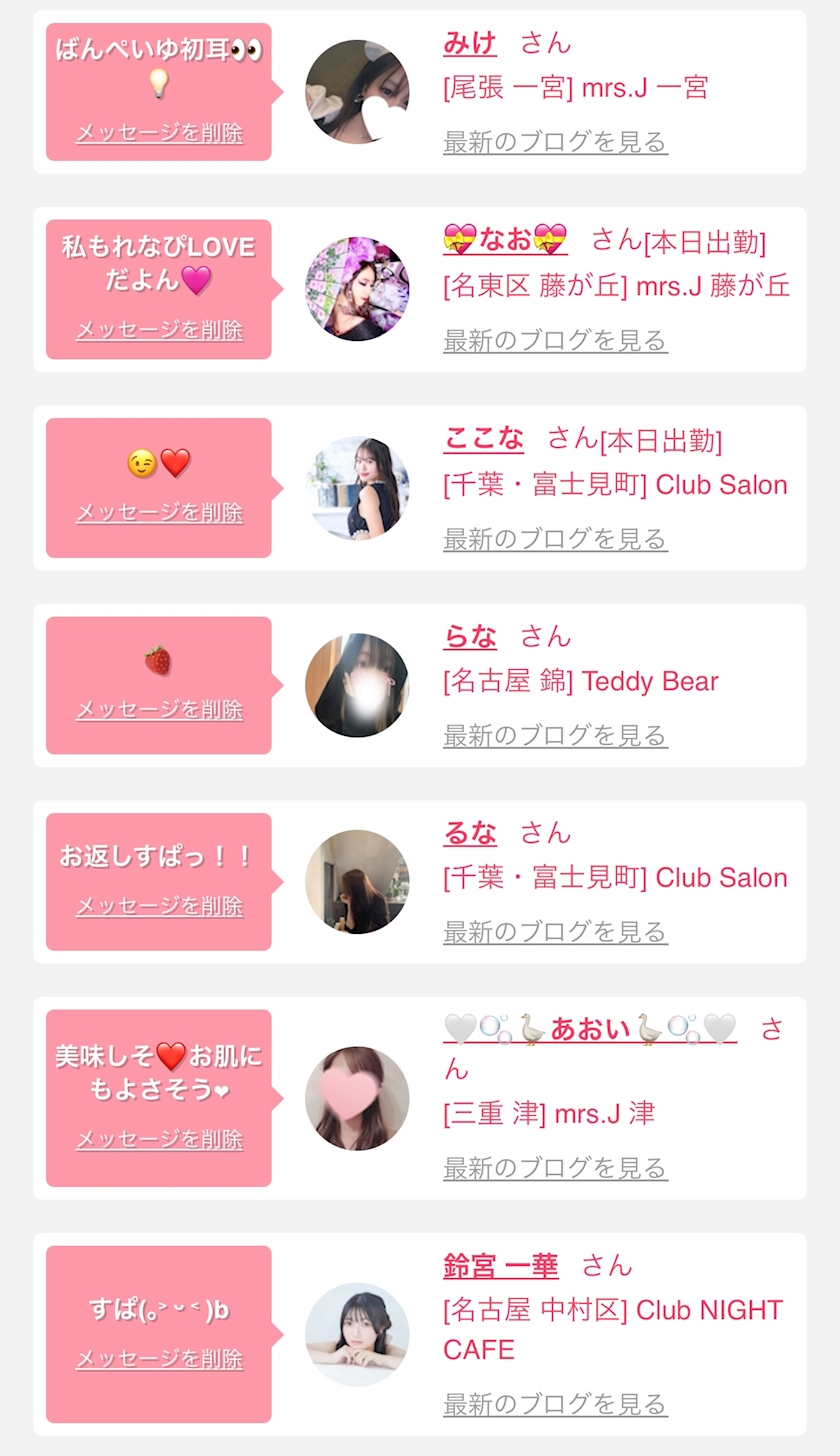Tap 鈴宮 一華's profile photo
Screen dimensions: 840x1456
(x=357, y=1334)
